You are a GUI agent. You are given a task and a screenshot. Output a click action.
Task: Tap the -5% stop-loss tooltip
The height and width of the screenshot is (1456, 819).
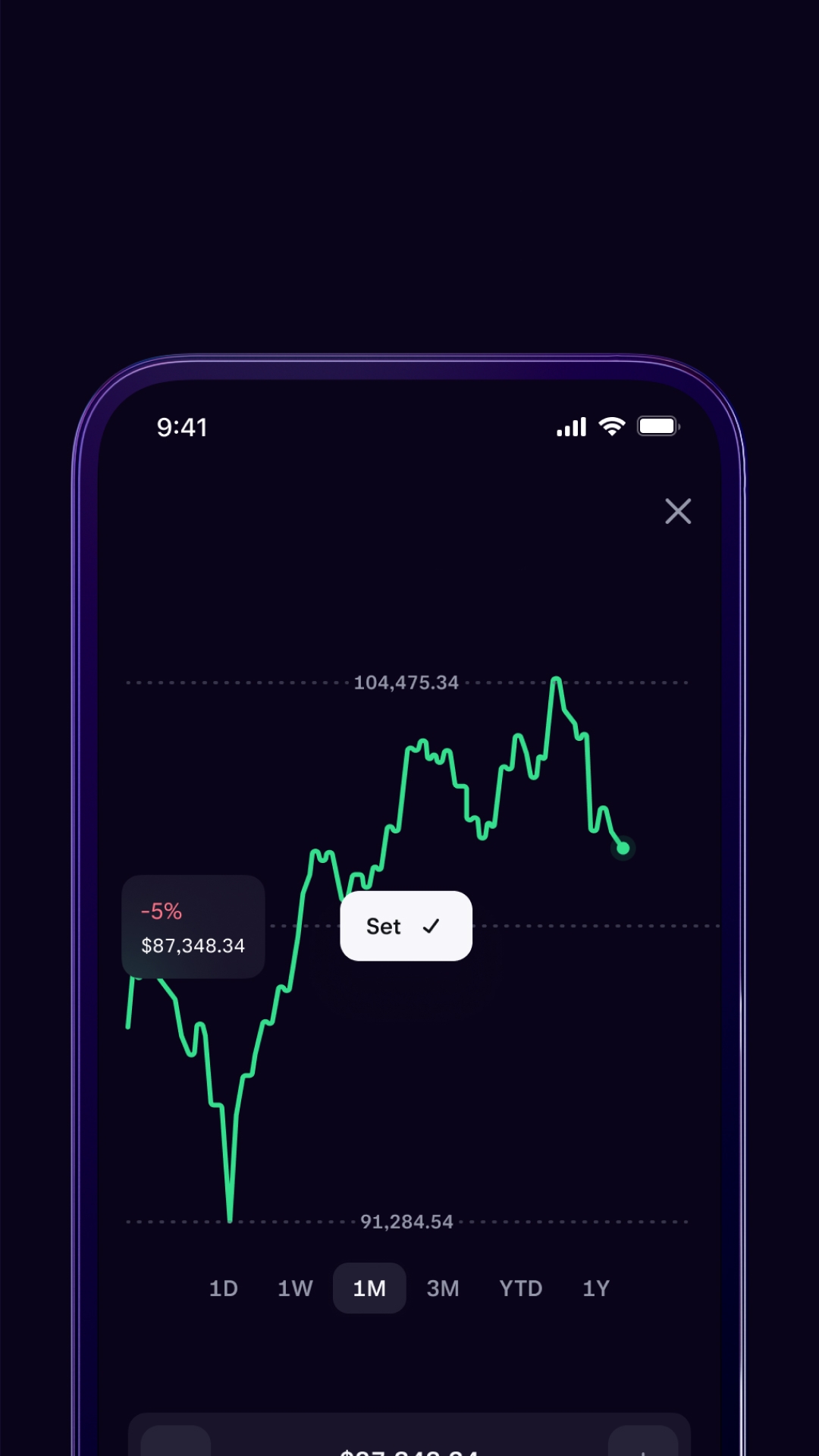point(193,927)
